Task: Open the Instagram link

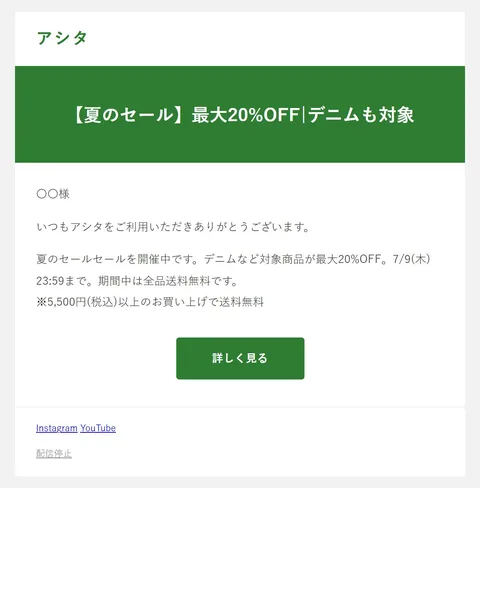Action: coord(57,428)
